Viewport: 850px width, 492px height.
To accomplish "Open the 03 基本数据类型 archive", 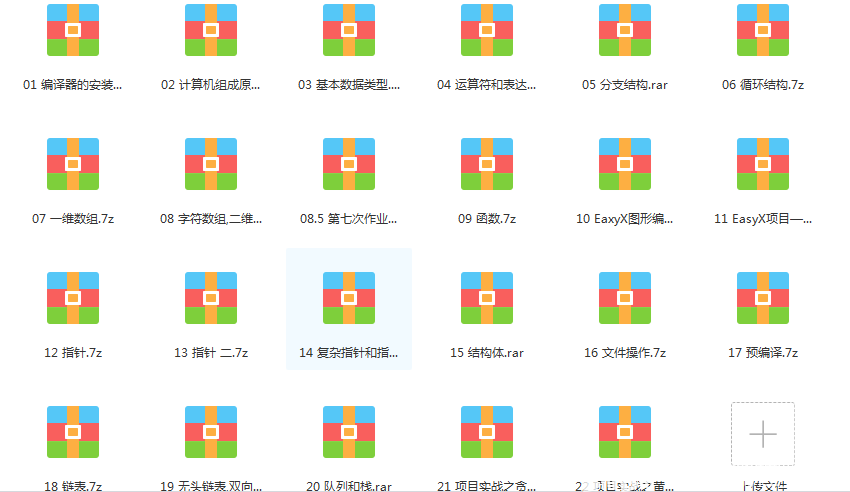I will coord(349,30).
